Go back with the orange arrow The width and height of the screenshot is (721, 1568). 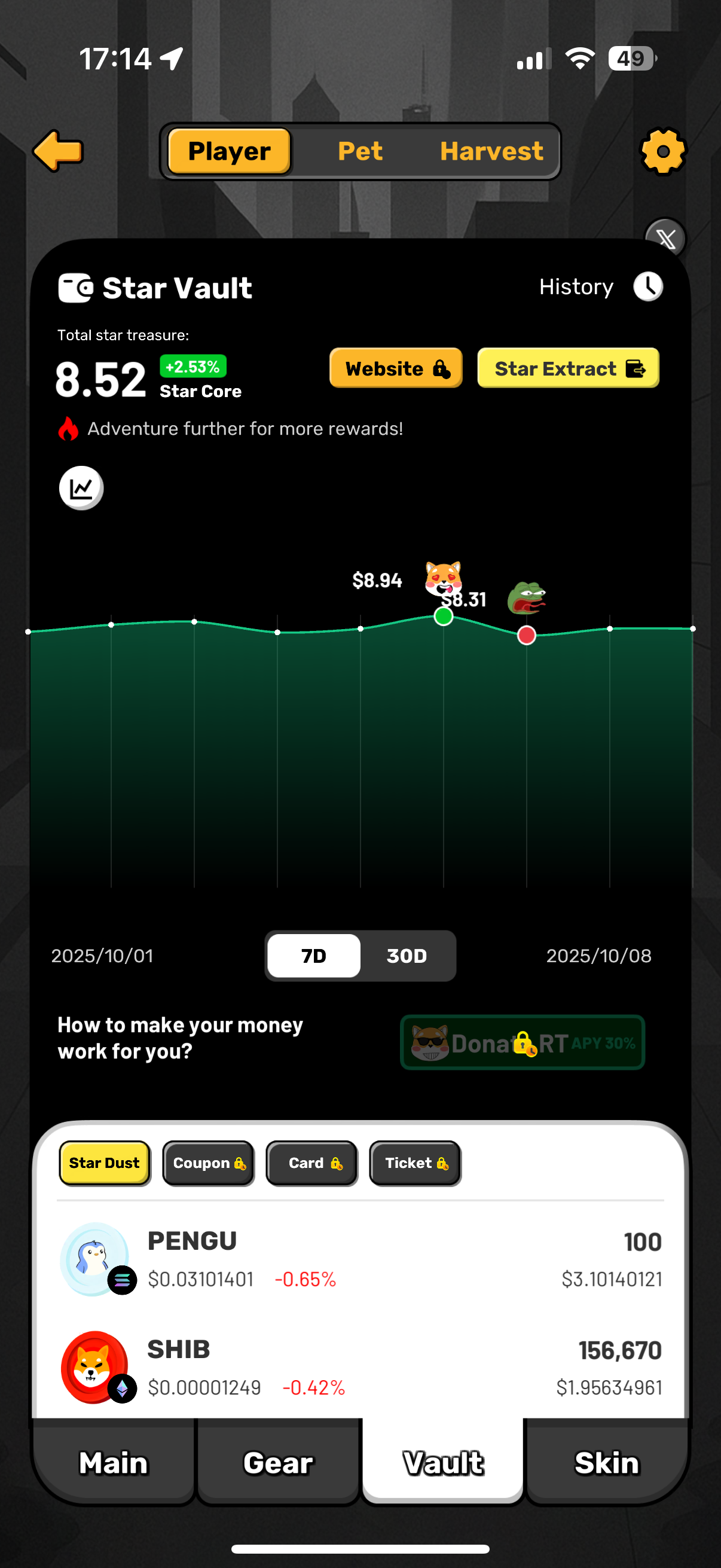pos(58,150)
